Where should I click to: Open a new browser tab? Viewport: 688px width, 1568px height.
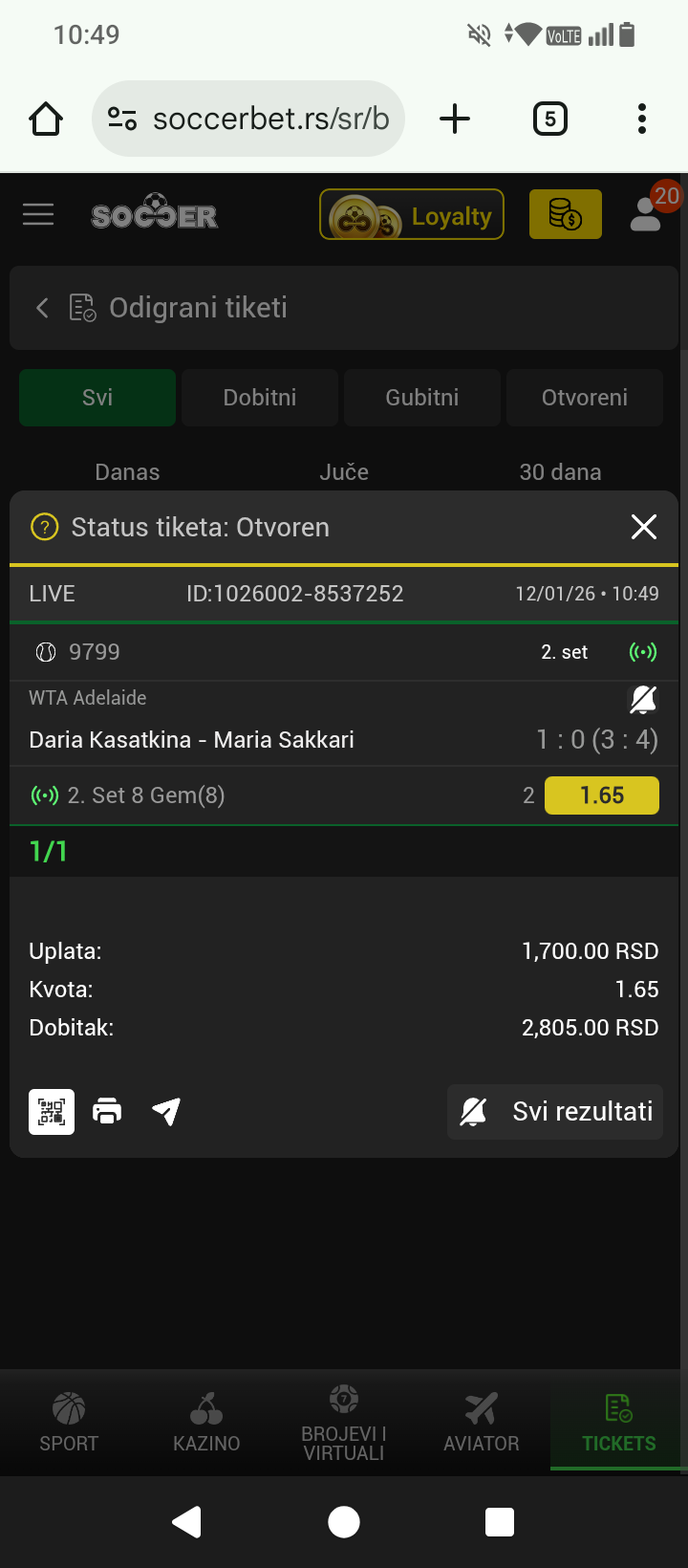(x=455, y=119)
